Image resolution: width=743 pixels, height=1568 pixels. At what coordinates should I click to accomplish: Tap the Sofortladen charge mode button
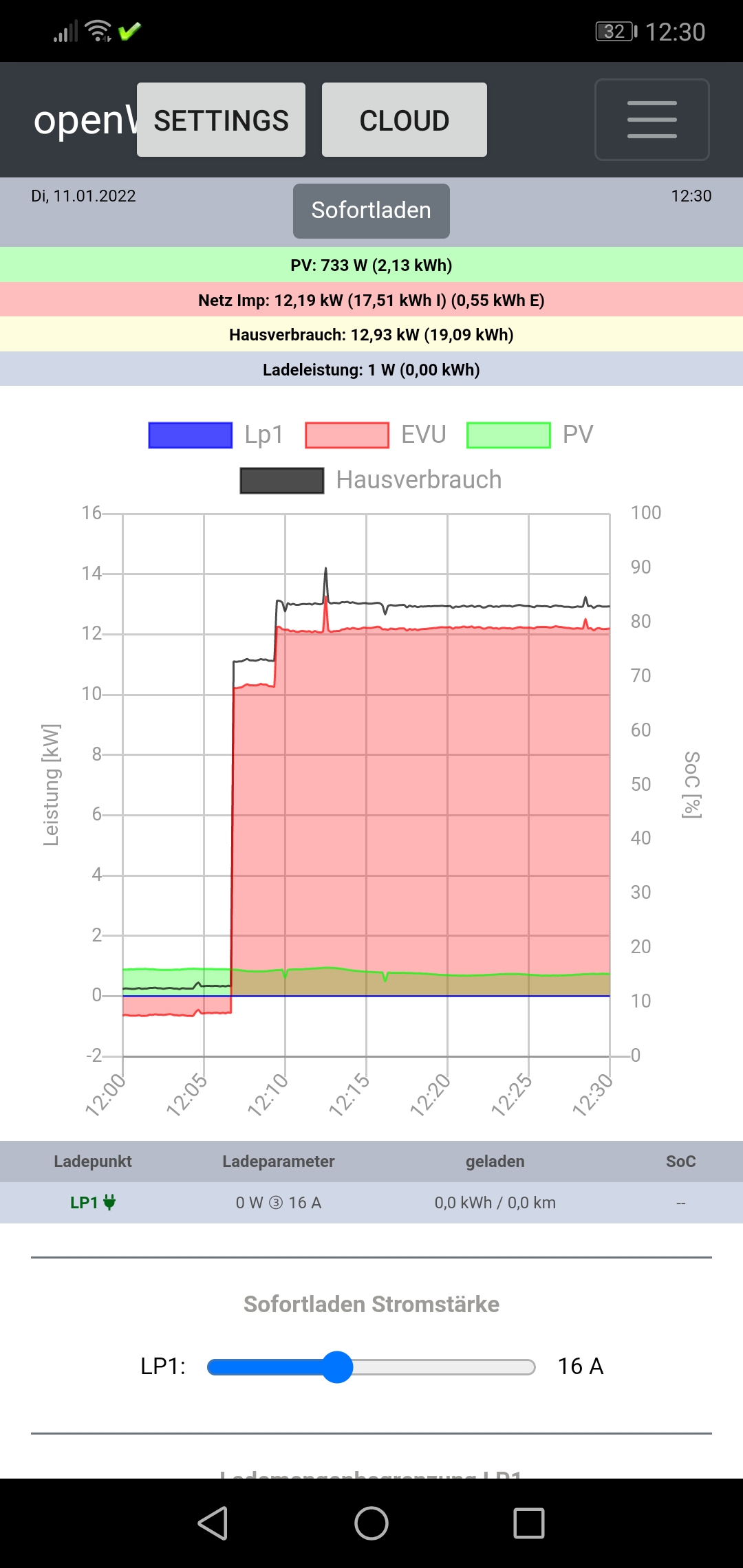(x=371, y=210)
